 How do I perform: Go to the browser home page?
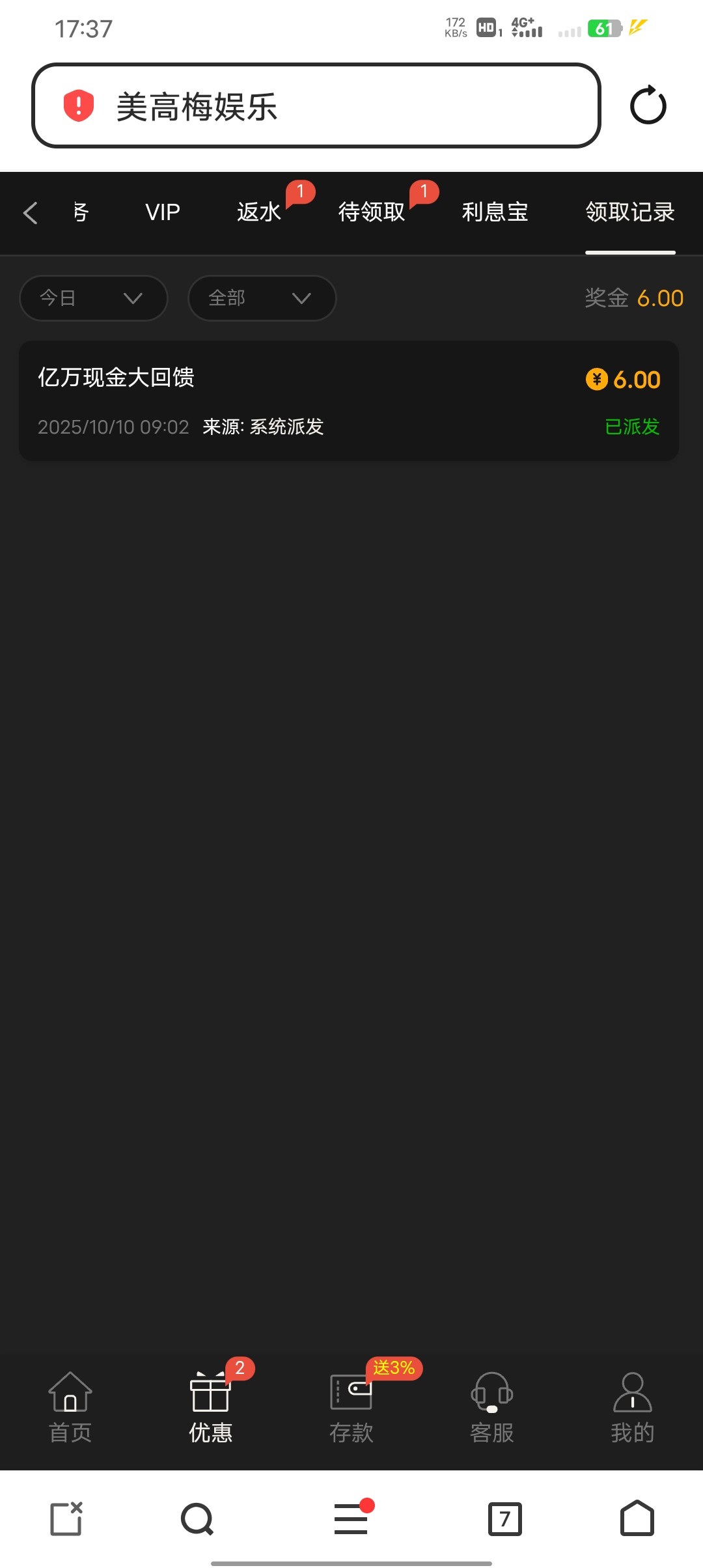click(637, 1519)
